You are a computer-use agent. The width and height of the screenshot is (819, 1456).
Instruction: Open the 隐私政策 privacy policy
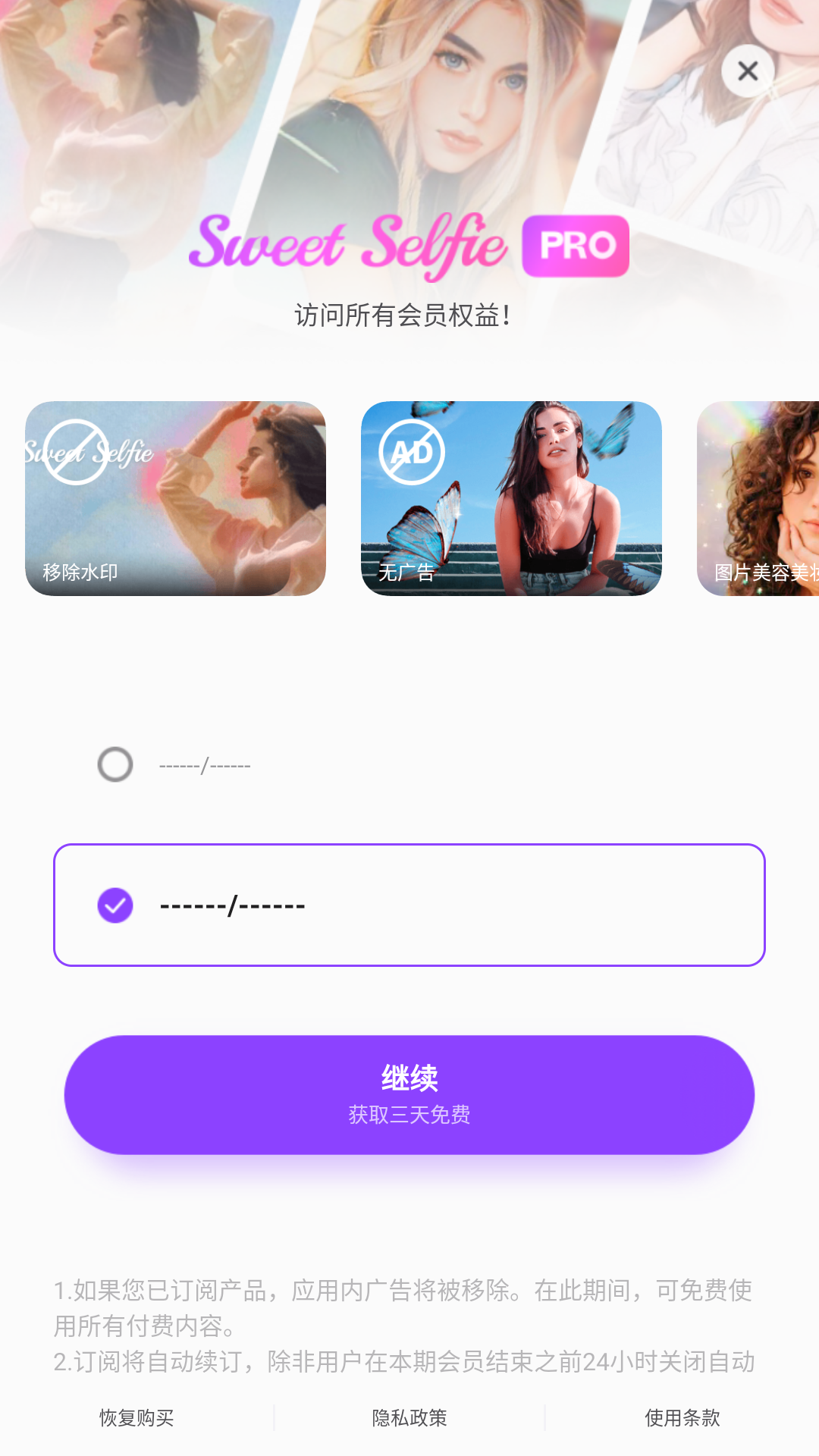[409, 1417]
